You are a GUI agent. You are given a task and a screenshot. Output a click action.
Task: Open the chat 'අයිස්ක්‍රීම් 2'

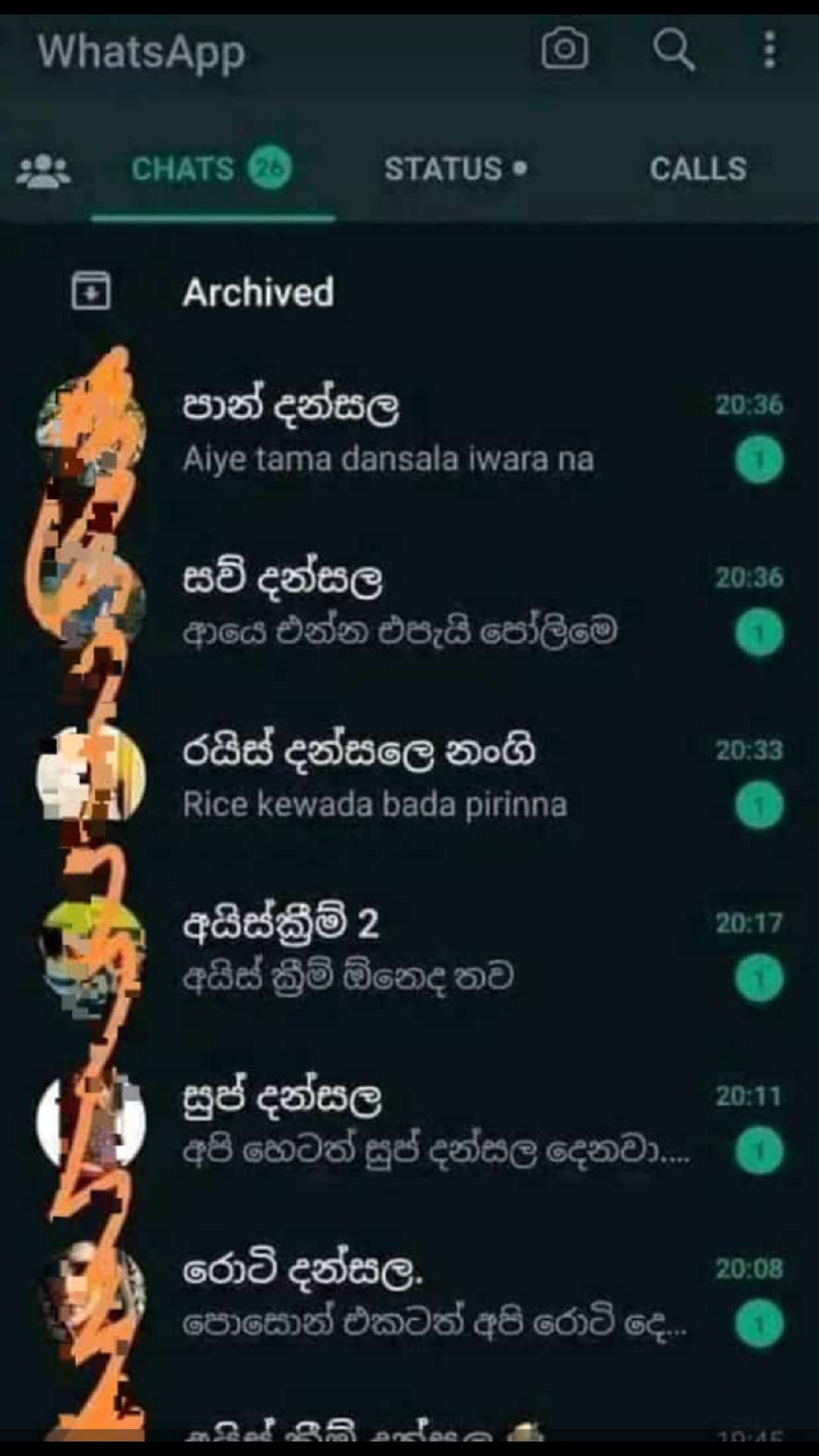(409, 949)
